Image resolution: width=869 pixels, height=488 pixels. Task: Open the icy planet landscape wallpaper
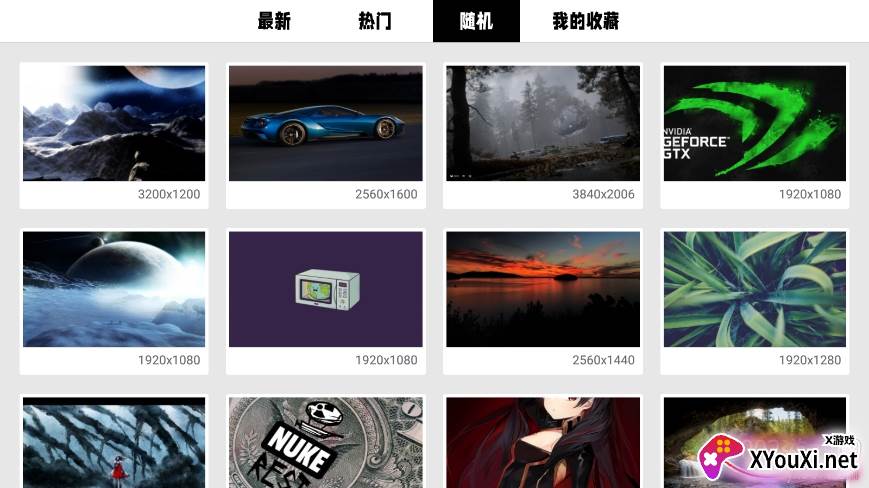point(114,289)
